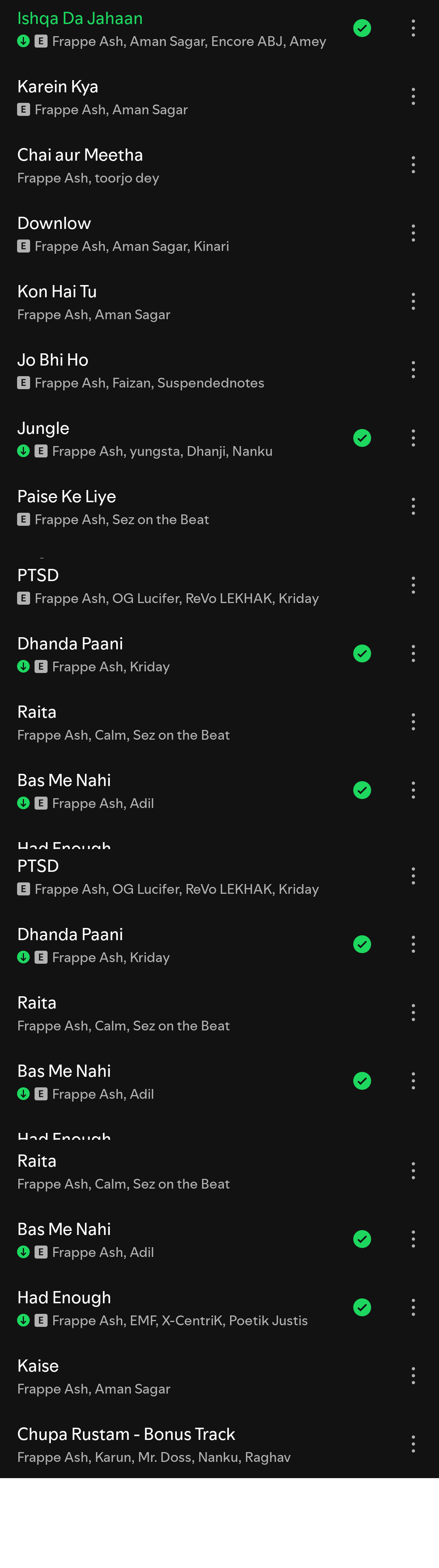Open options for Chupa Rustam - Bonus Track
Viewport: 439px width, 1568px height.
[x=413, y=1444]
